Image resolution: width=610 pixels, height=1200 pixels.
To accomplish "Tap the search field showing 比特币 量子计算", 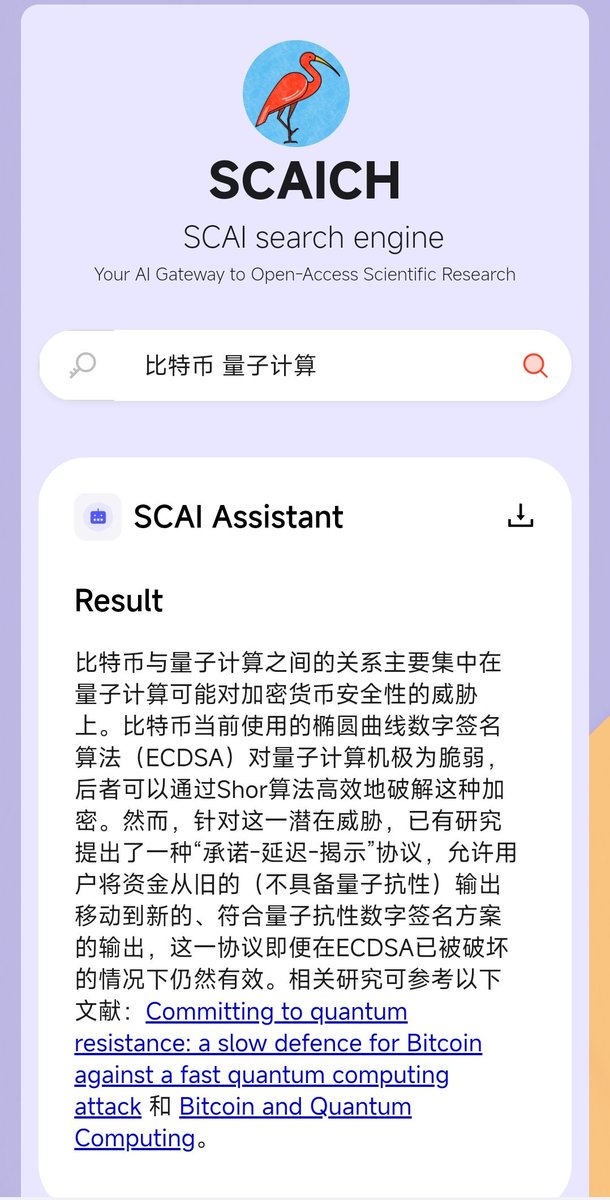I will 300,366.
